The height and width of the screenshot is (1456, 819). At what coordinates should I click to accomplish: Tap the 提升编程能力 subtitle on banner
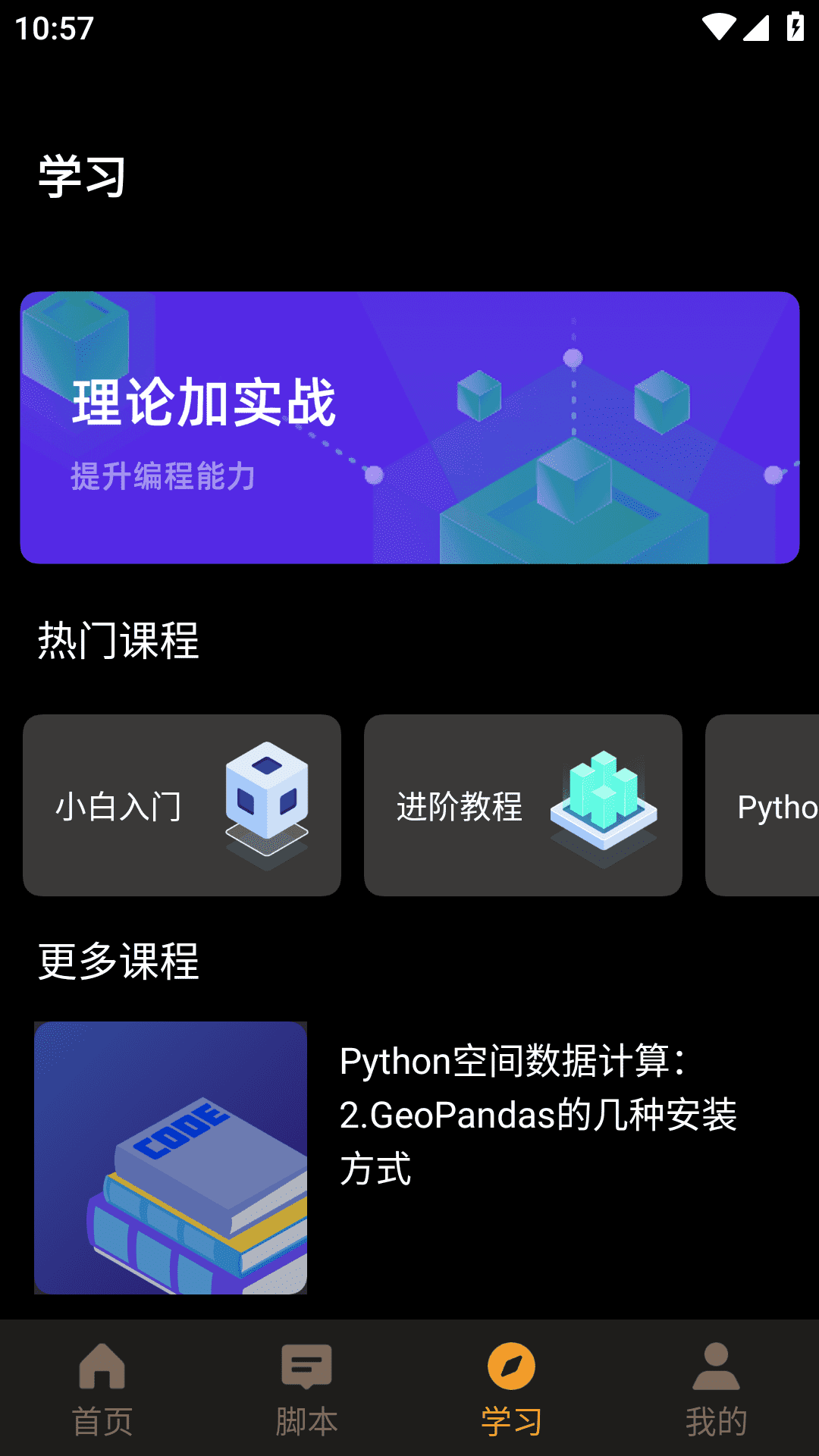164,477
